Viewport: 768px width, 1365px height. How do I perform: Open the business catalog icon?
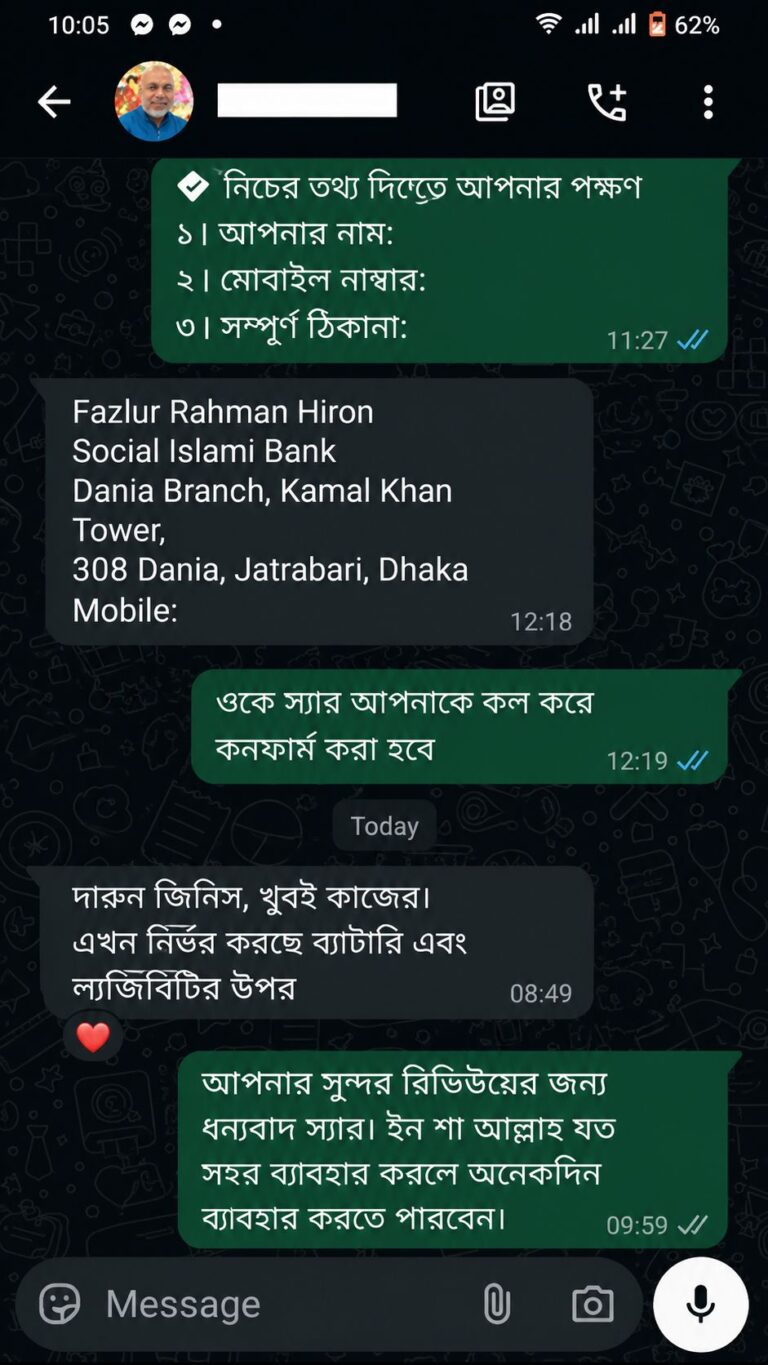pos(494,102)
